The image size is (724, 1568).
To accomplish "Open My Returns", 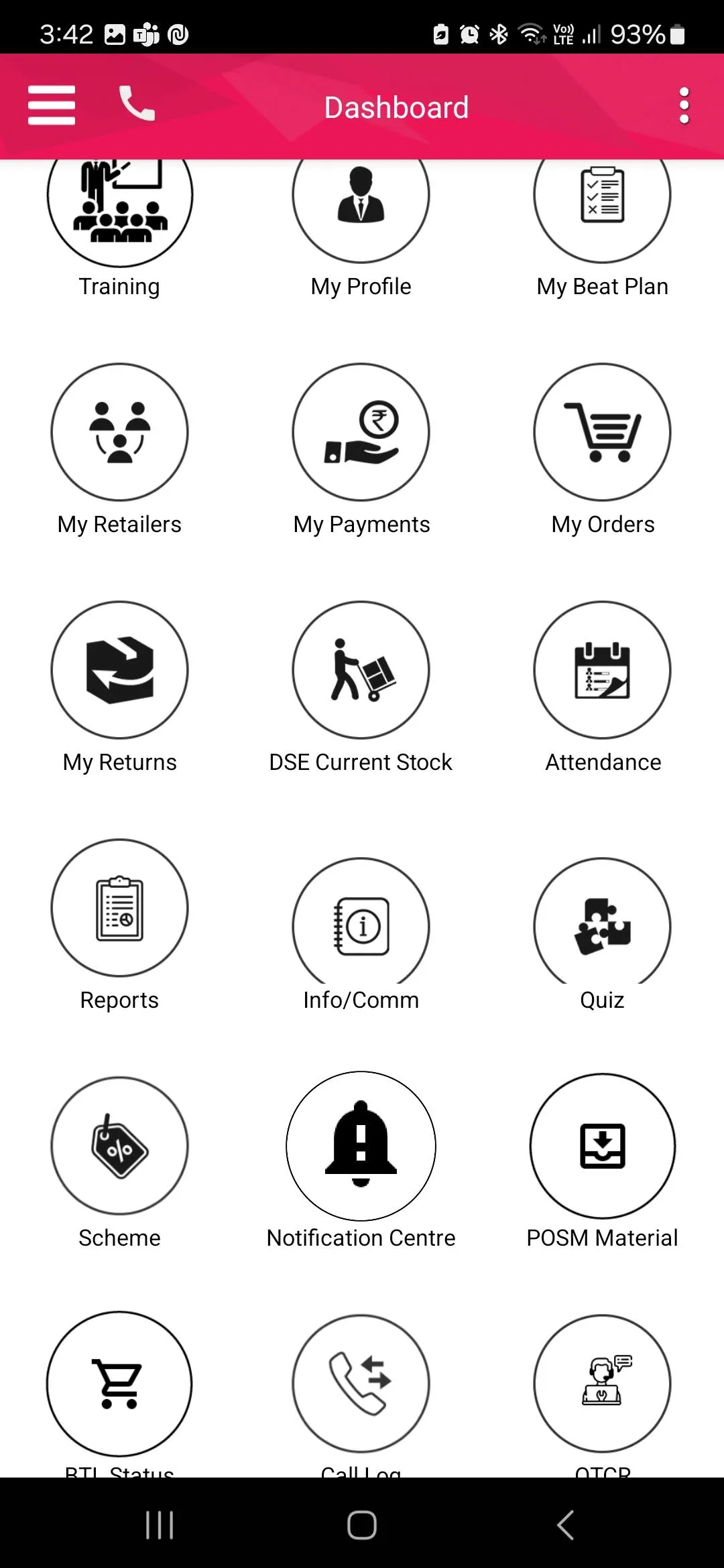I will tap(119, 670).
